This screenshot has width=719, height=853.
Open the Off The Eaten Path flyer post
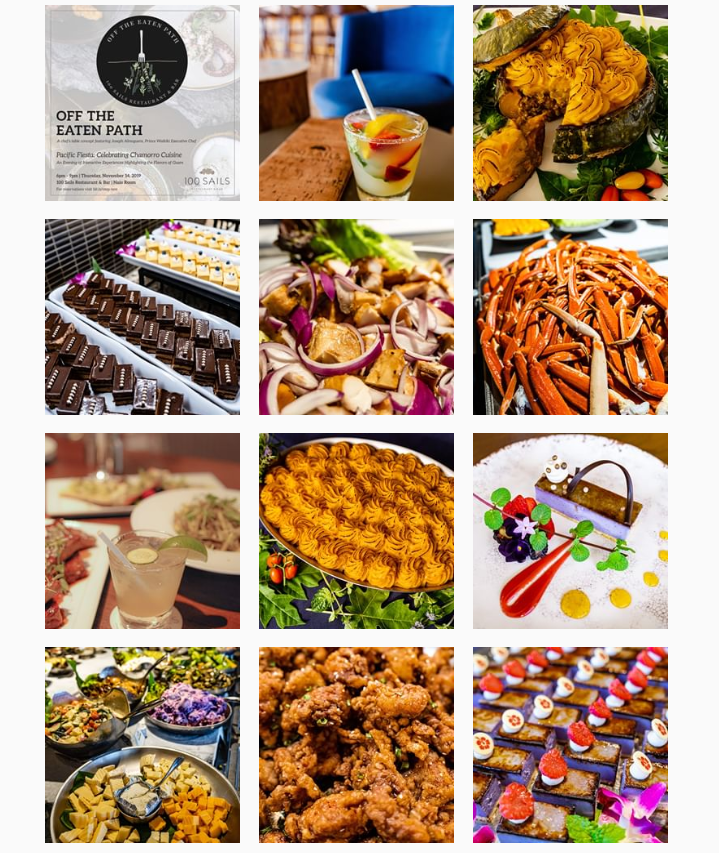point(142,103)
